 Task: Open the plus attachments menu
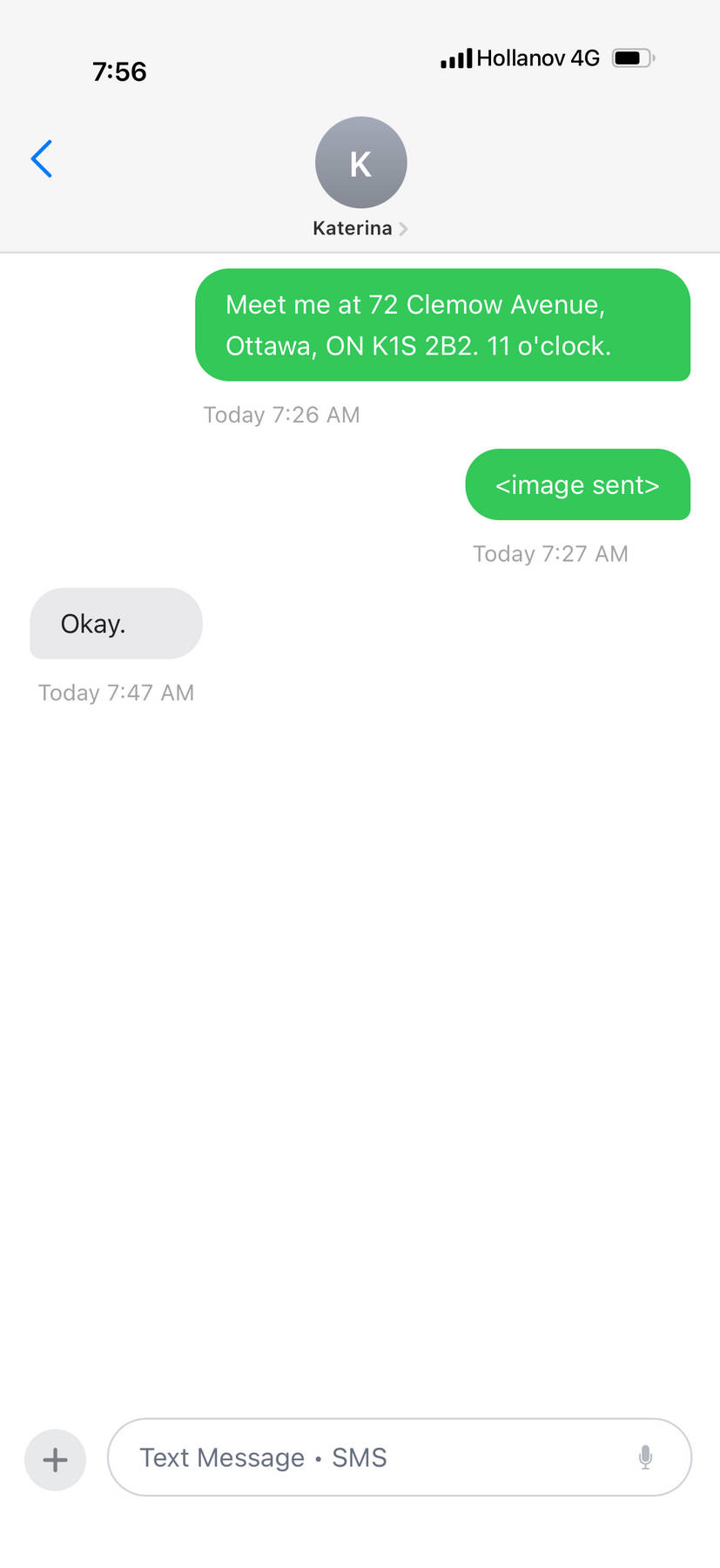point(55,1459)
